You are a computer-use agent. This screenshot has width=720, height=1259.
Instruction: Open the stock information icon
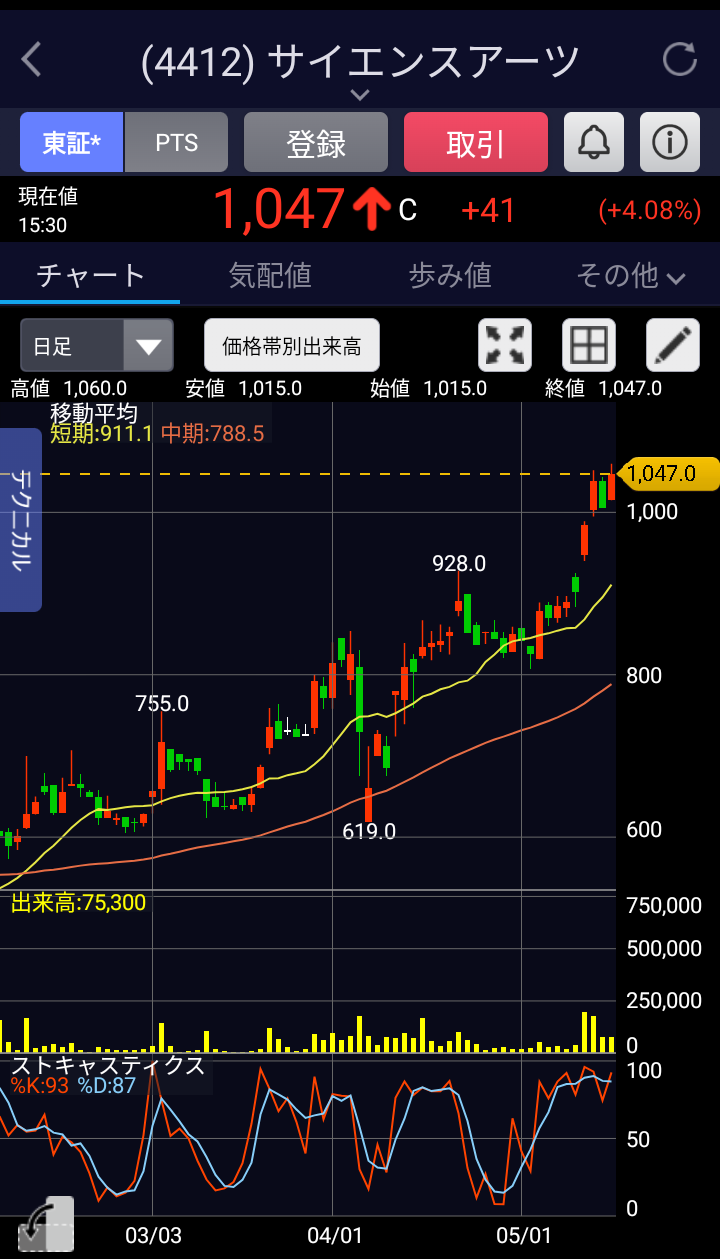click(669, 143)
